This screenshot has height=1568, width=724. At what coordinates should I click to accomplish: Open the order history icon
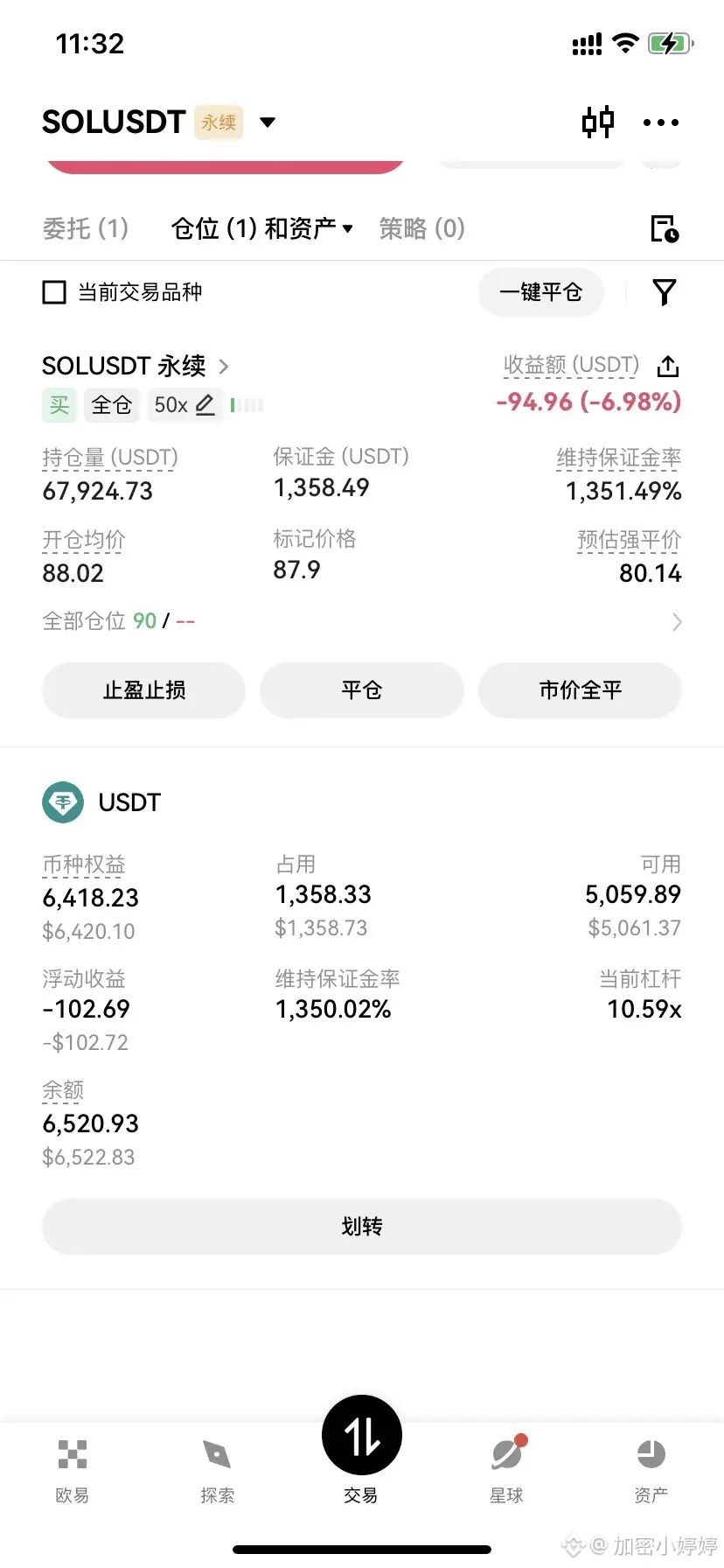tap(665, 228)
